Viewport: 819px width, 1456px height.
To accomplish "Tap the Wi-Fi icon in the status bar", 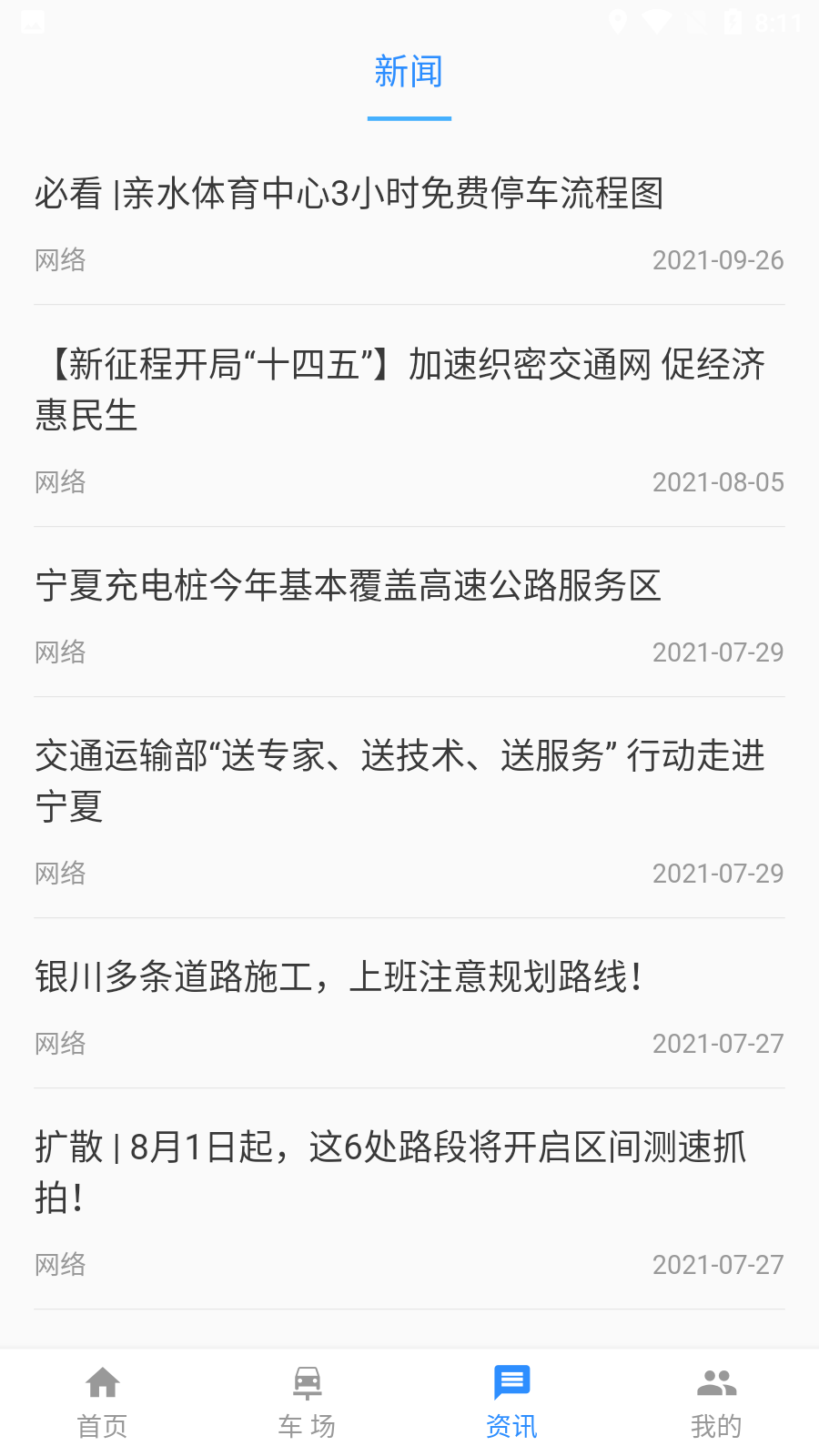I will tap(658, 20).
